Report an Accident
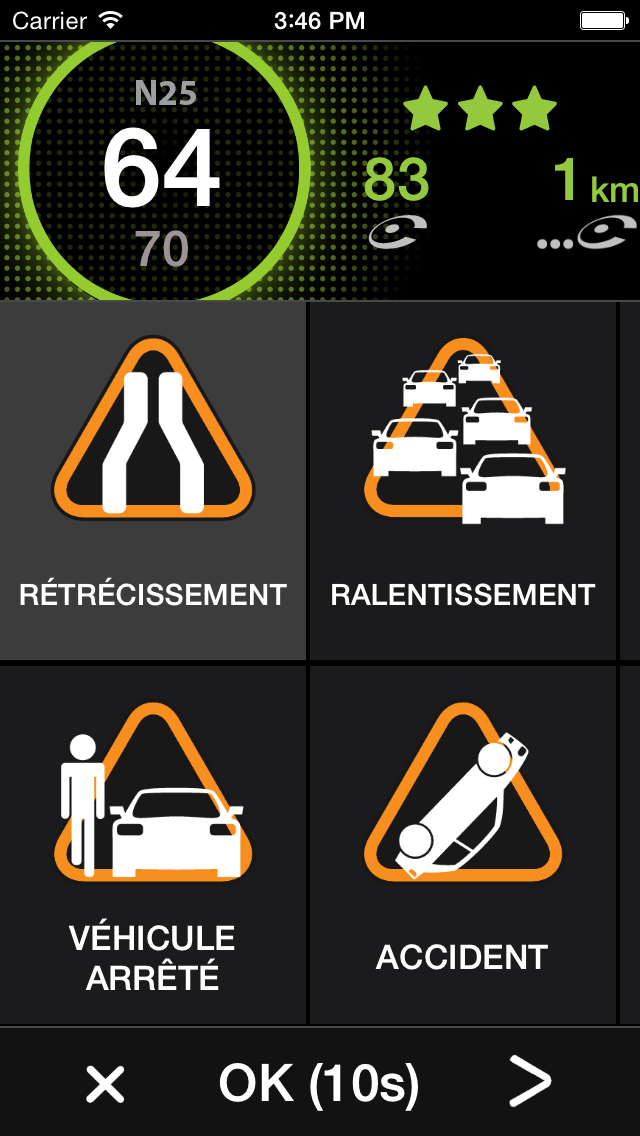Screen dimensions: 640x1136 click(x=462, y=845)
